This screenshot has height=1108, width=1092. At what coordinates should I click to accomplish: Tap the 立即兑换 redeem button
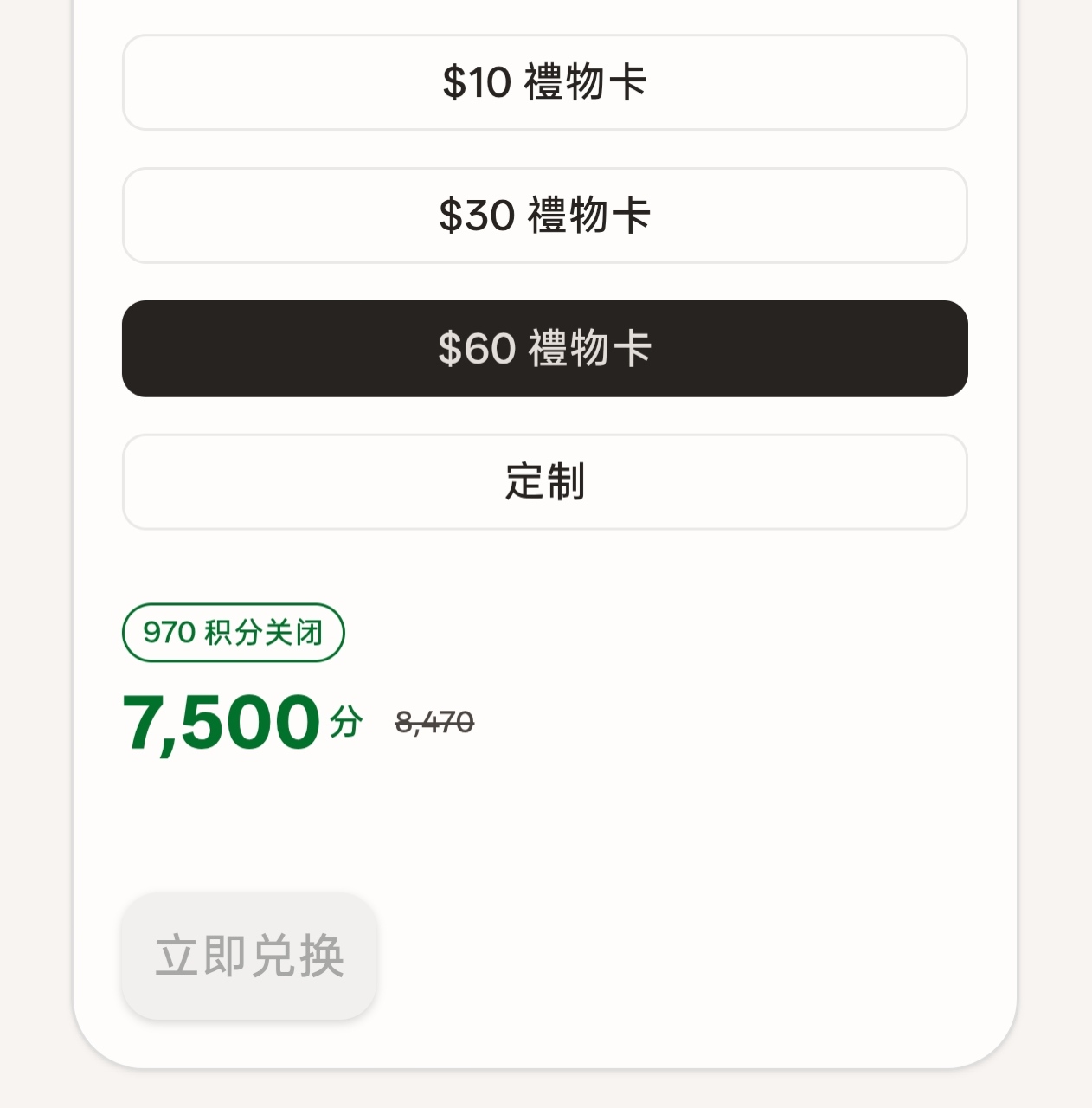(249, 956)
